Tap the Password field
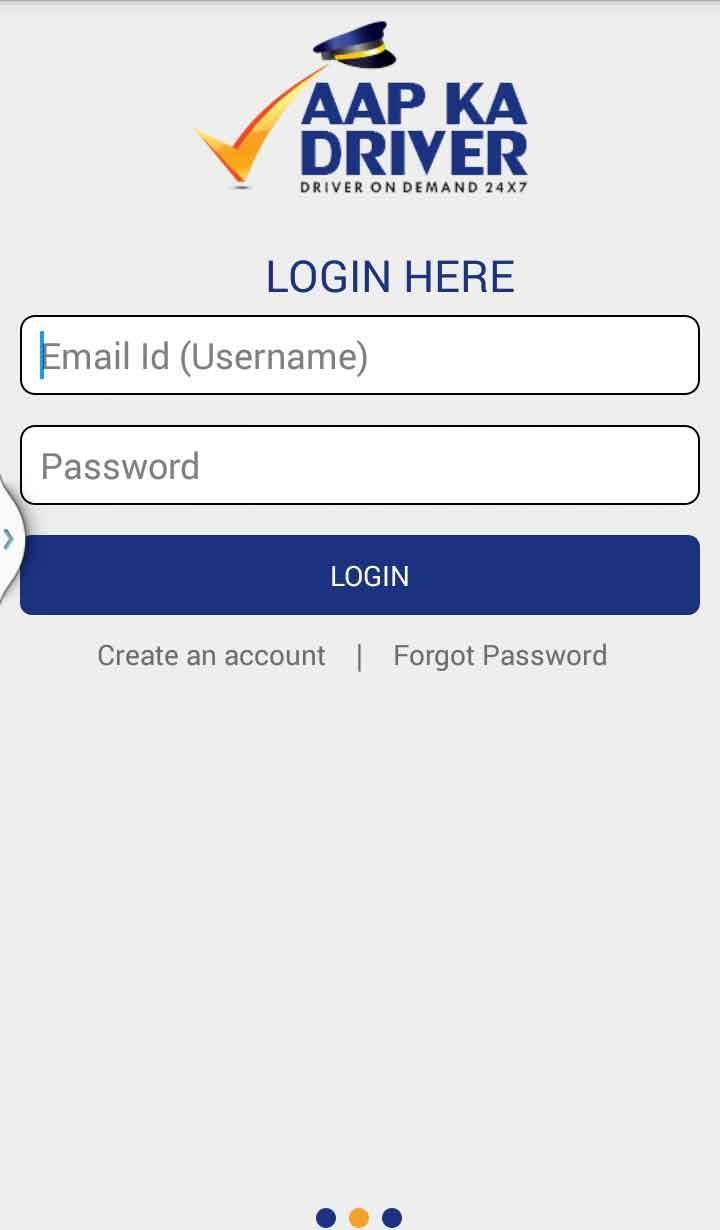Image resolution: width=720 pixels, height=1230 pixels. 360,466
